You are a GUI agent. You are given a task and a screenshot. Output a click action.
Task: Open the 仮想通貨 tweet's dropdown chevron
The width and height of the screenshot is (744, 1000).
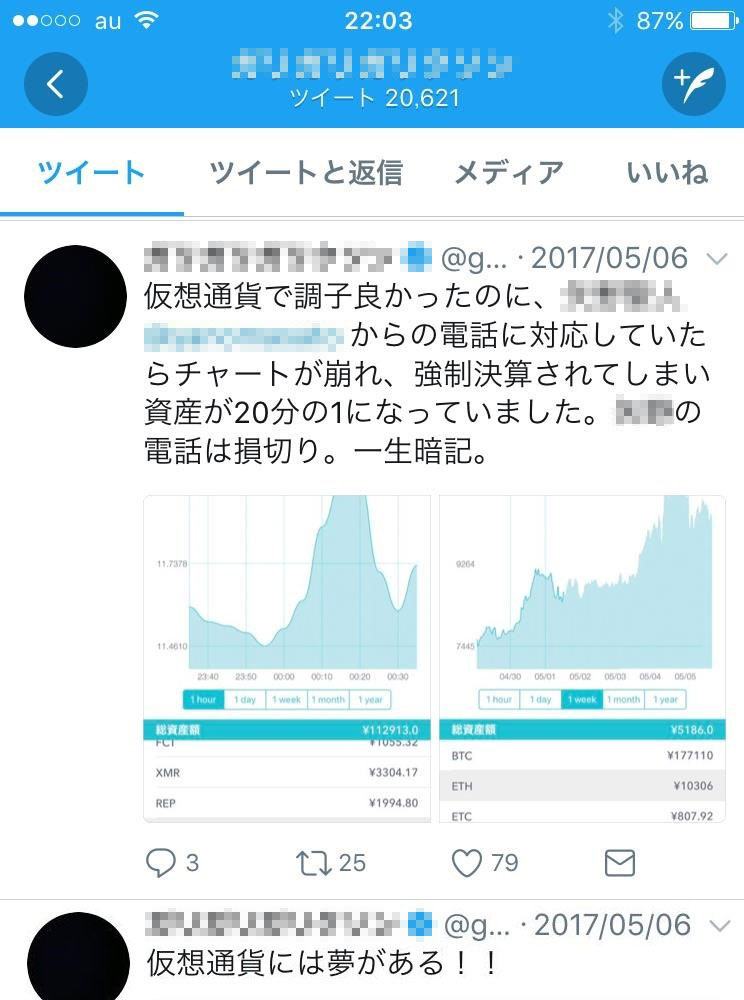(717, 260)
